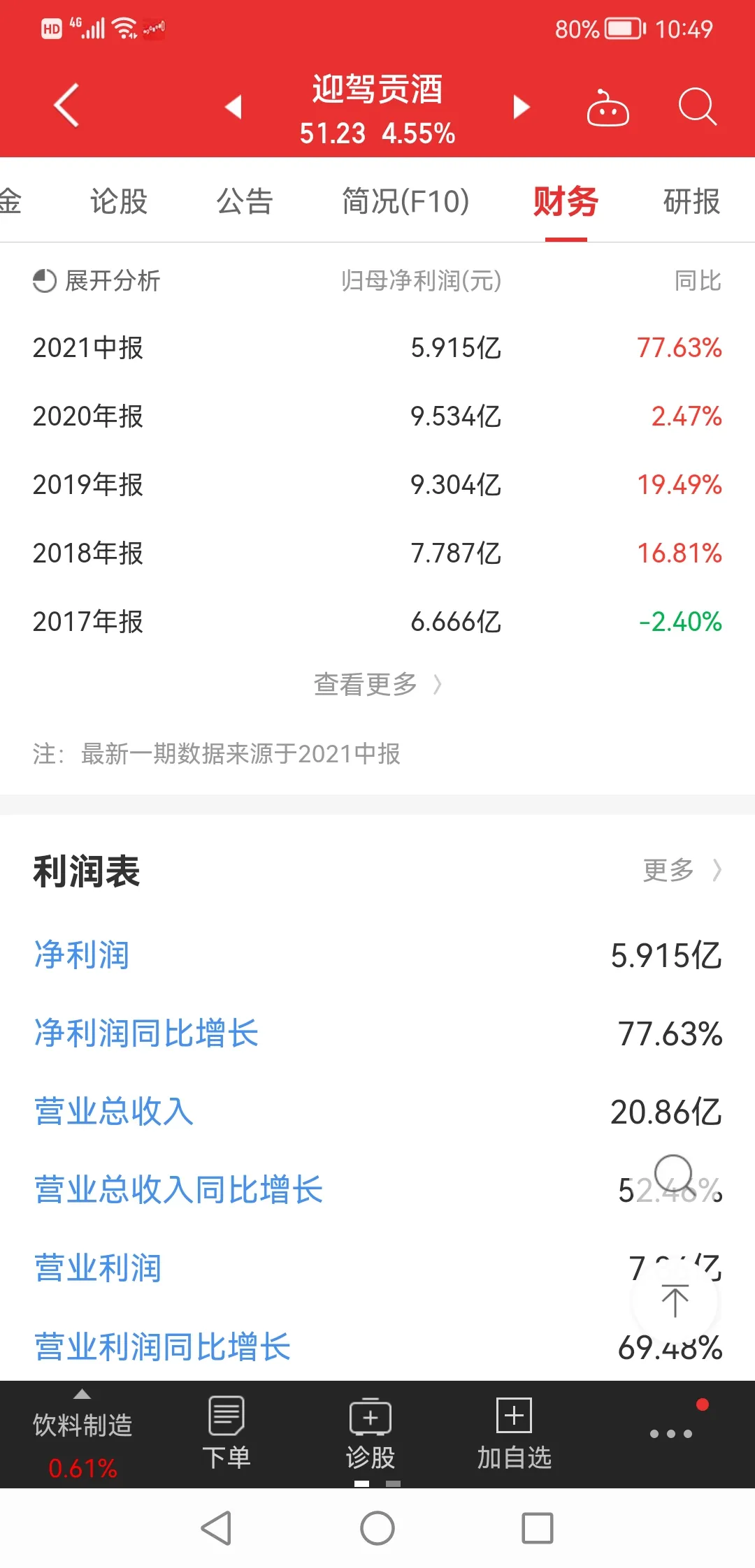The width and height of the screenshot is (755, 1568).
Task: Open the 简况(F10) tab
Action: pos(405,202)
